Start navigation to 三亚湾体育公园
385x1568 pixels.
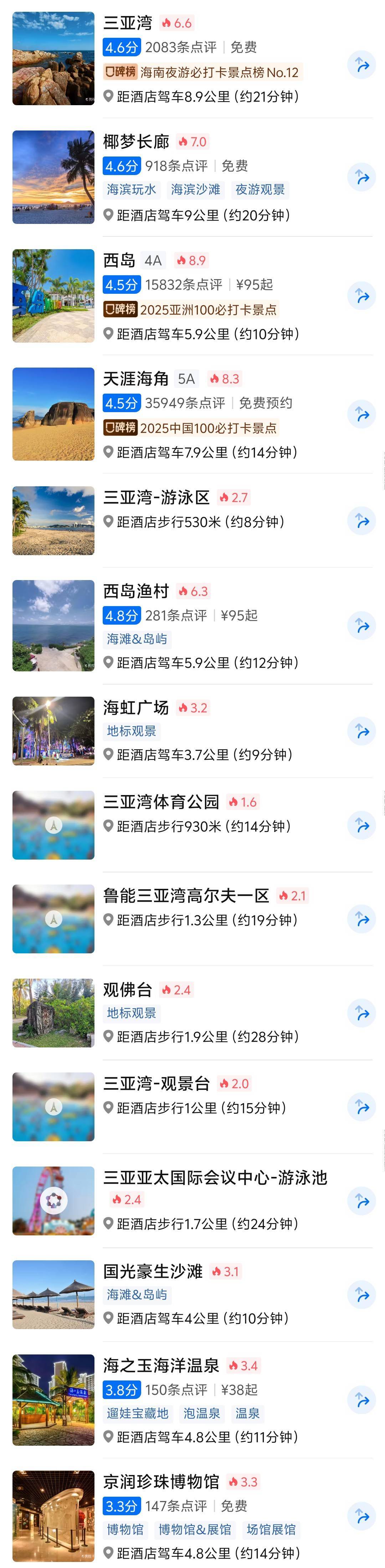(362, 825)
